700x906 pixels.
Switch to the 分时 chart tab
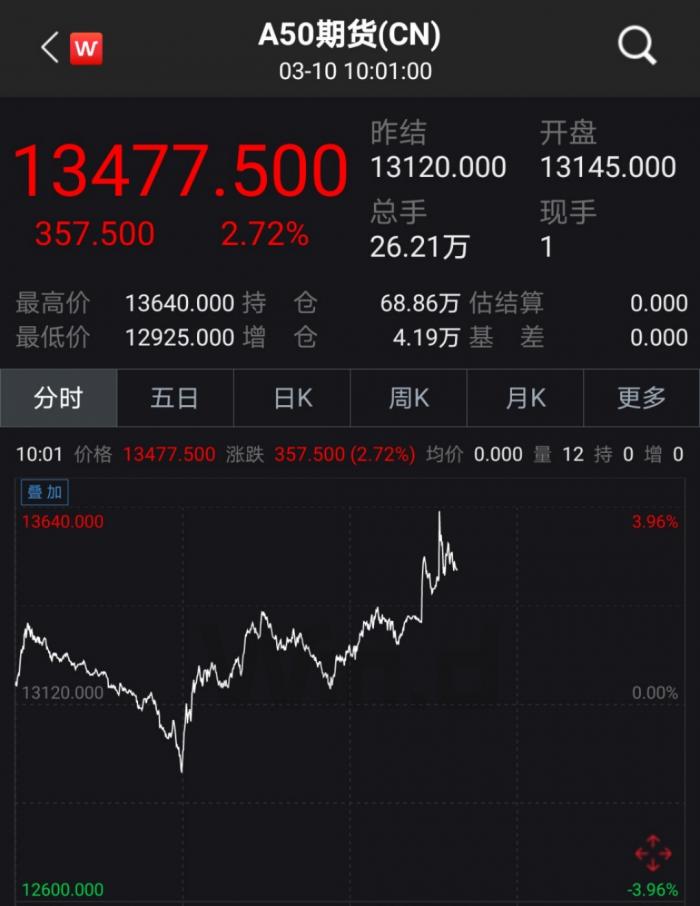58,398
